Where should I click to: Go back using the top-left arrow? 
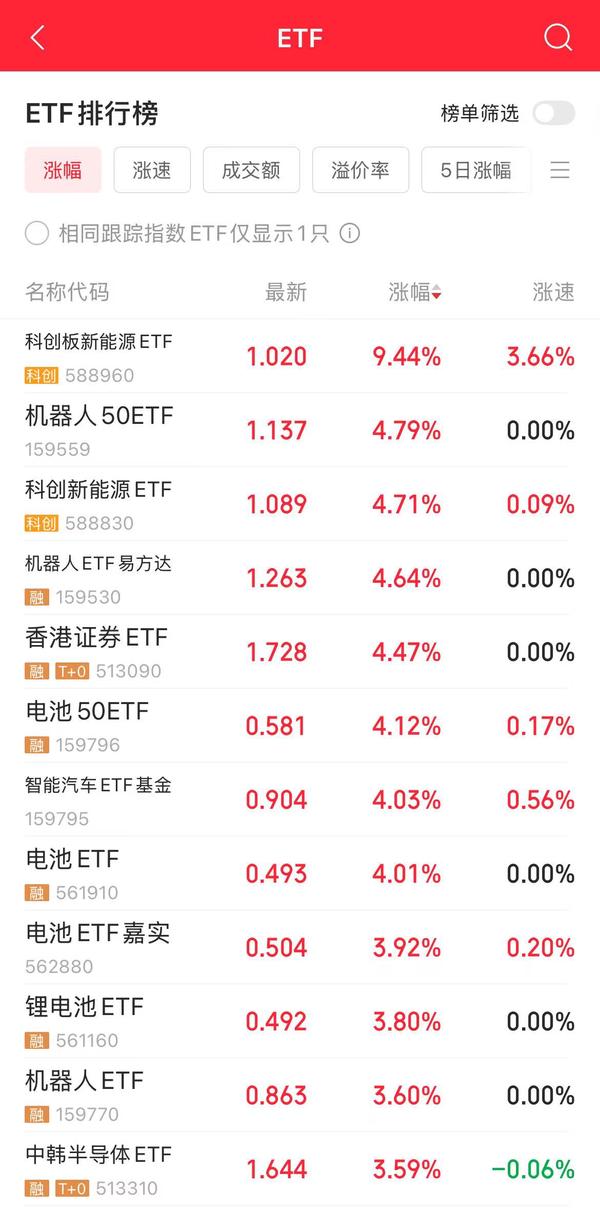coord(38,38)
